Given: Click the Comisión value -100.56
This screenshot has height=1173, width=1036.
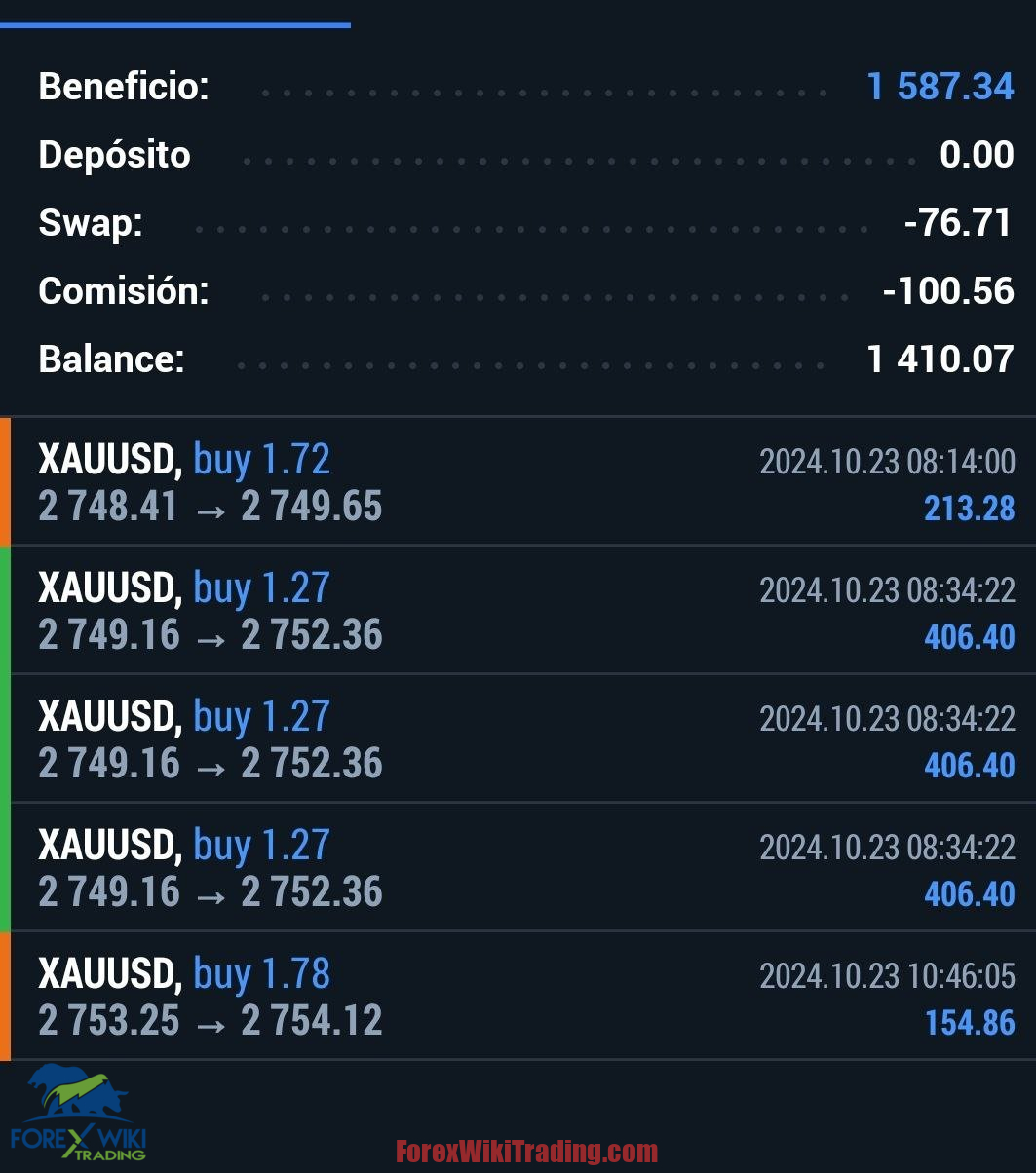Looking at the screenshot, I should point(946,290).
